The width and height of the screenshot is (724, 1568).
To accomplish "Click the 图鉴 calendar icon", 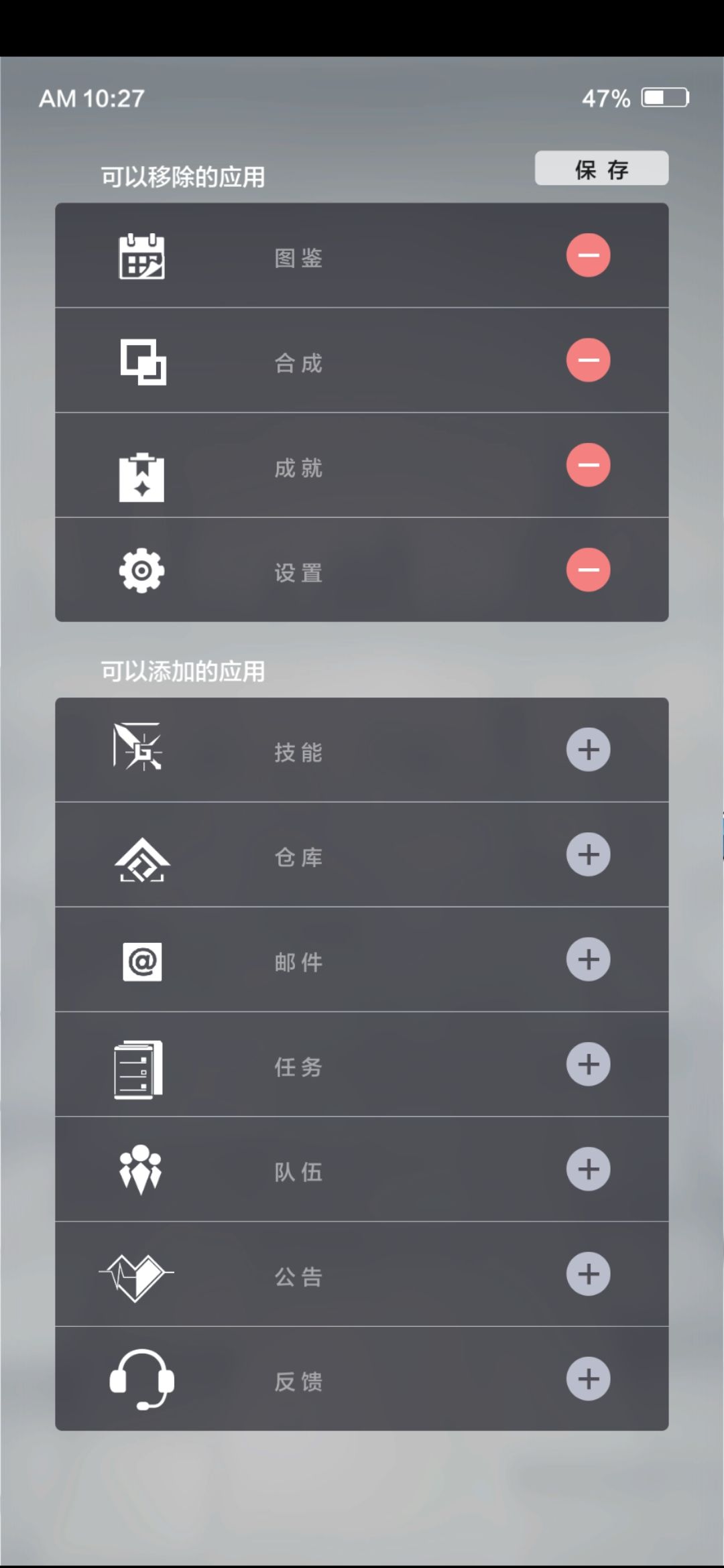I will [x=141, y=258].
